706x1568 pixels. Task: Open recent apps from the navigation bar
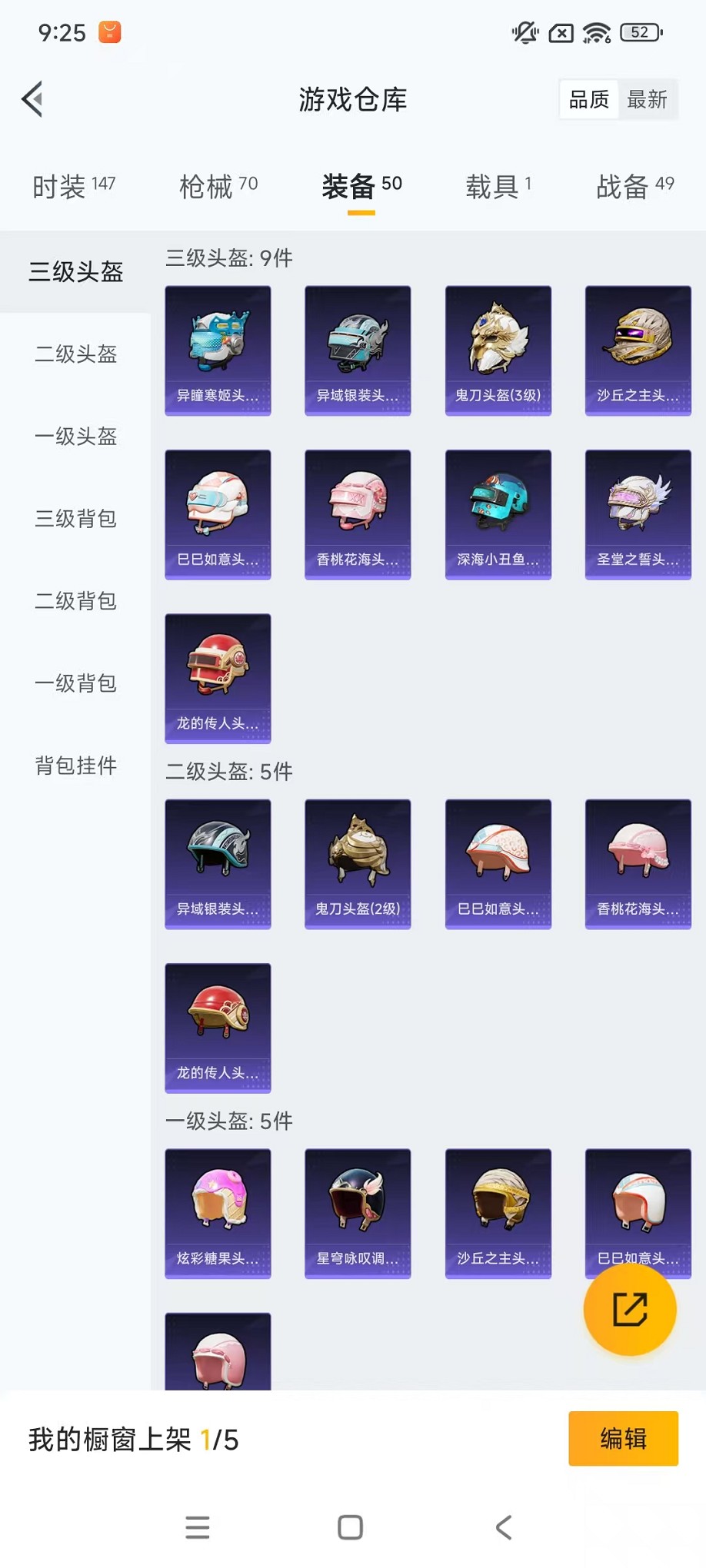(198, 1527)
